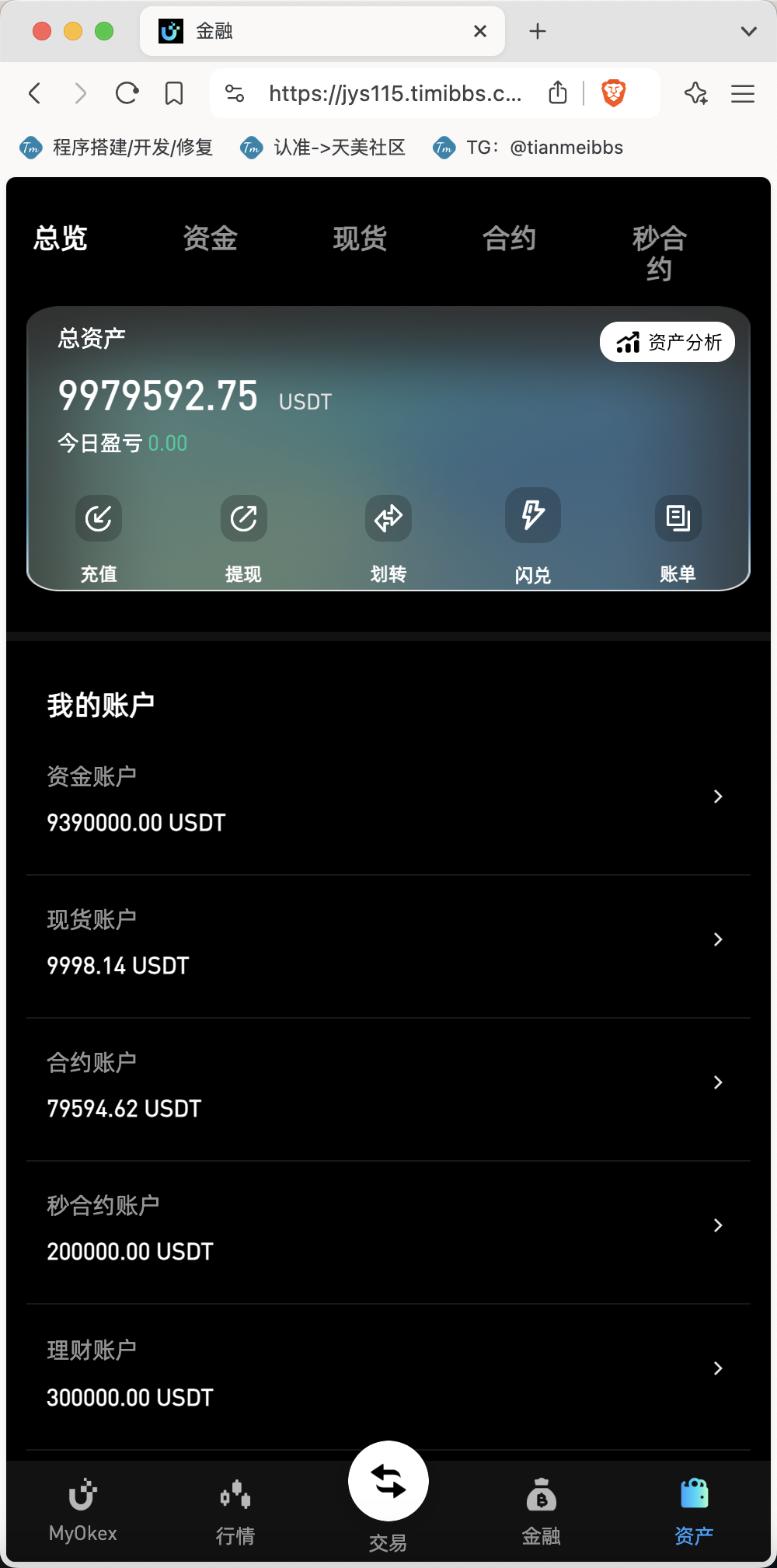The image size is (777, 1568).
Task: Switch to the 金融 finance tab
Action: [x=541, y=1513]
